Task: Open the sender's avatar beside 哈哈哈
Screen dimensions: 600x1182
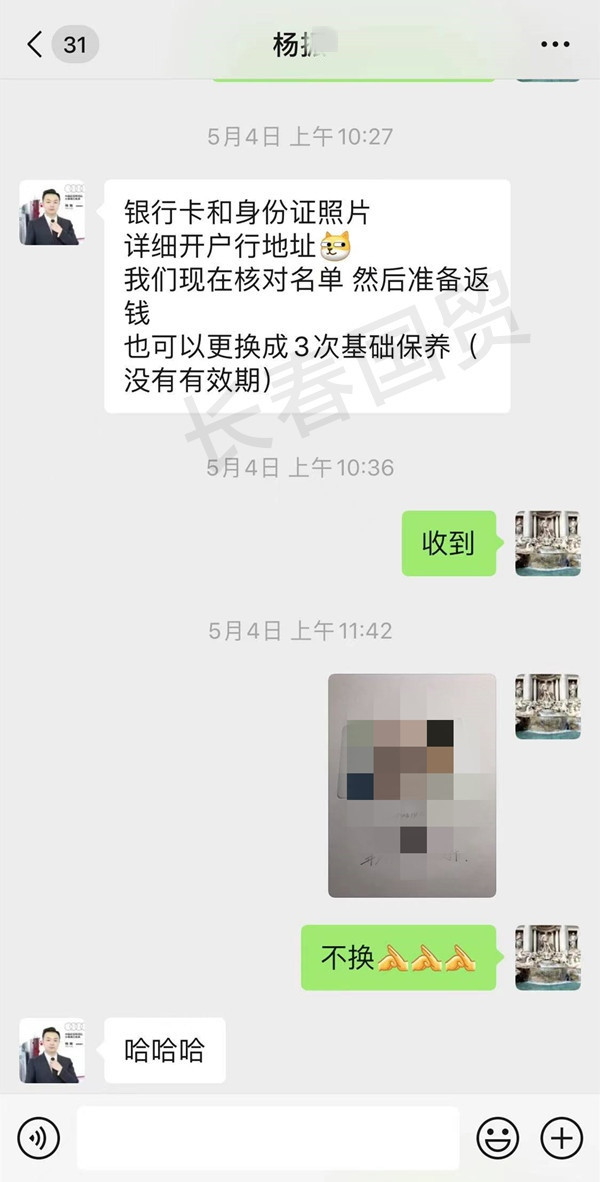Action: click(51, 1051)
